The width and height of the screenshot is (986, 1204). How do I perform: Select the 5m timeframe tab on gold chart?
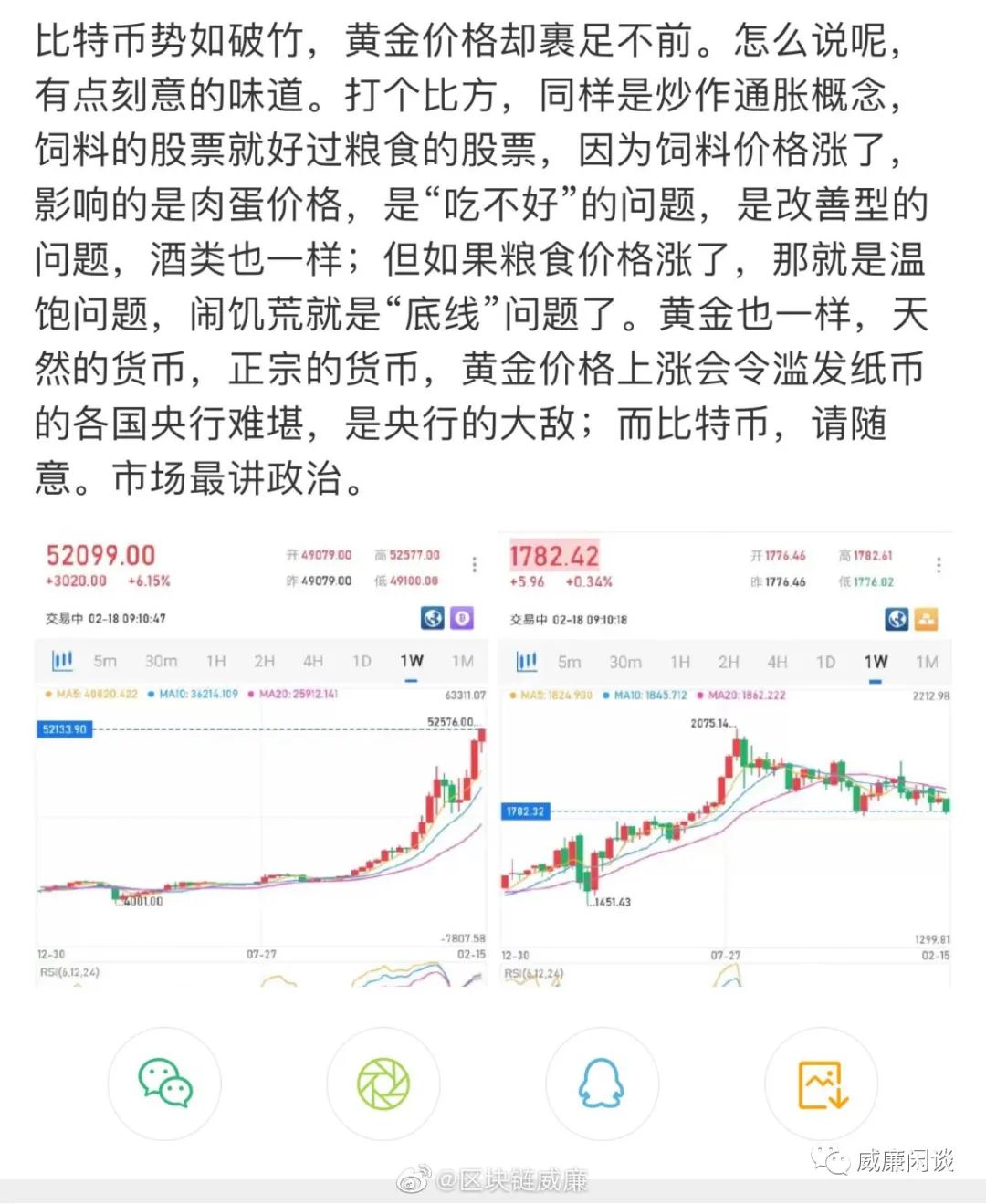point(569,663)
